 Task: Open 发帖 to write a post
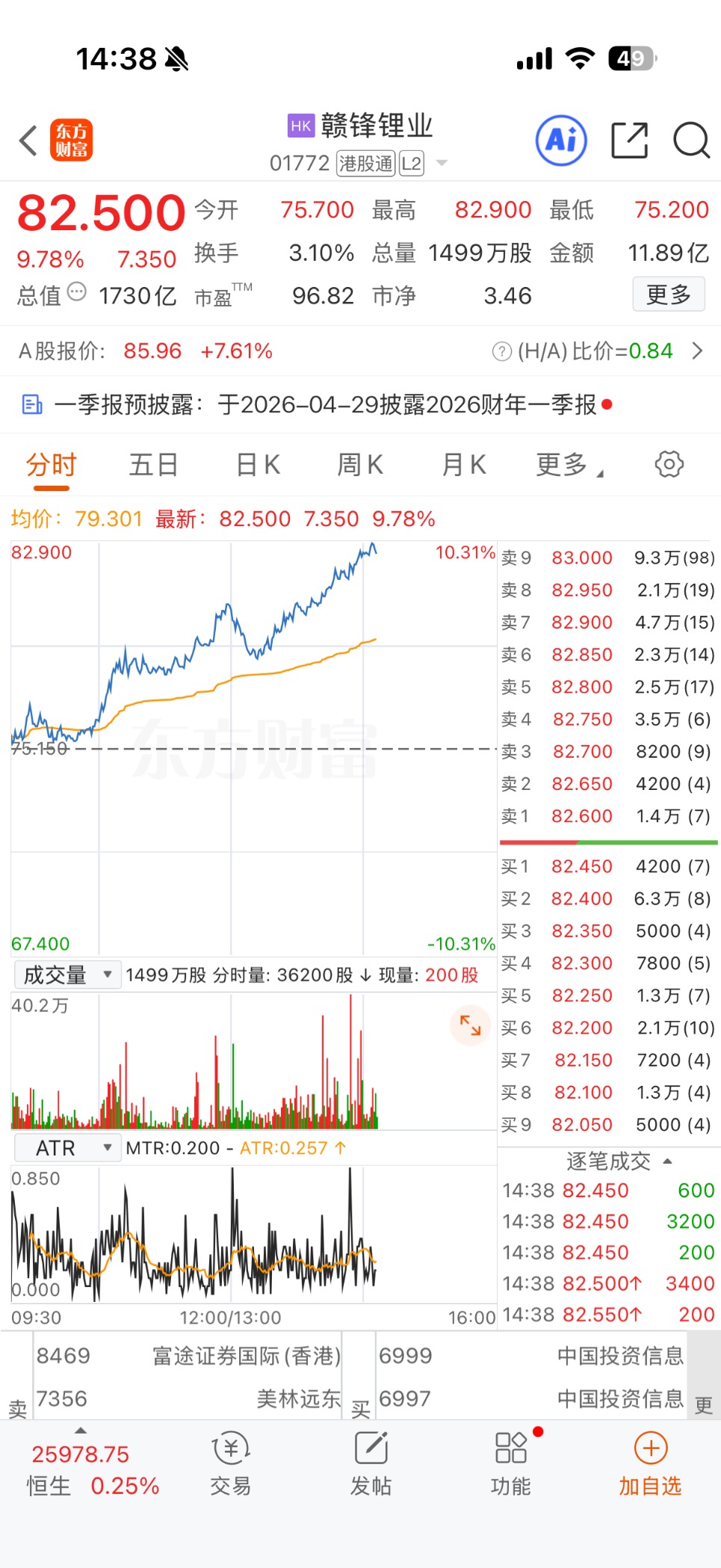coord(371,1465)
